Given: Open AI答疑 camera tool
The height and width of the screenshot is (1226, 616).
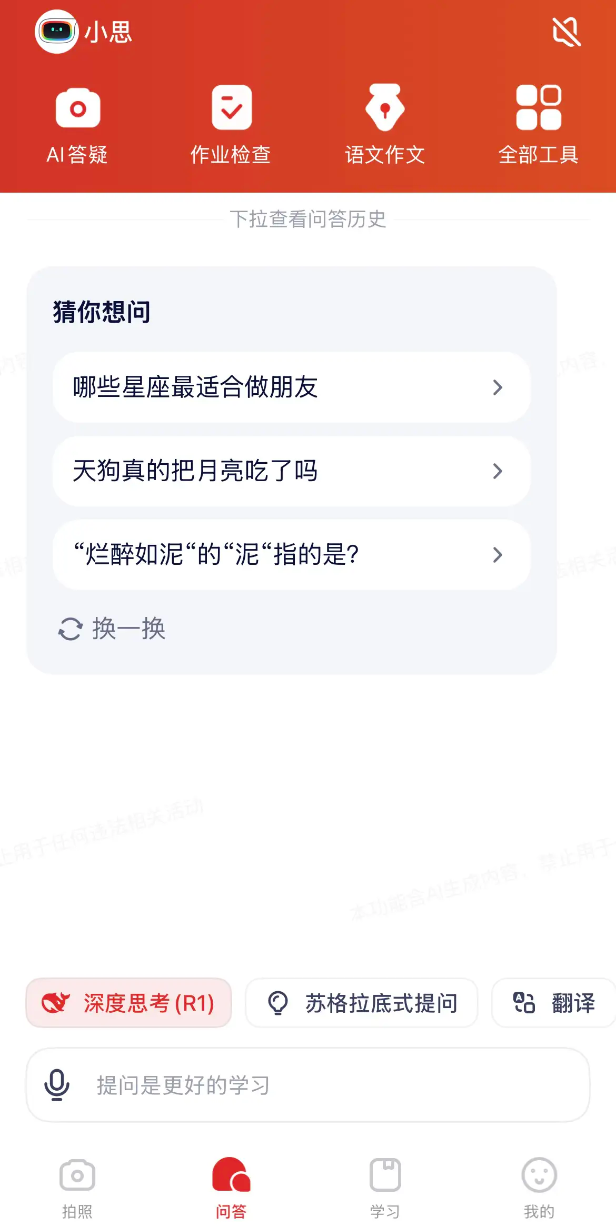Looking at the screenshot, I should click(78, 124).
